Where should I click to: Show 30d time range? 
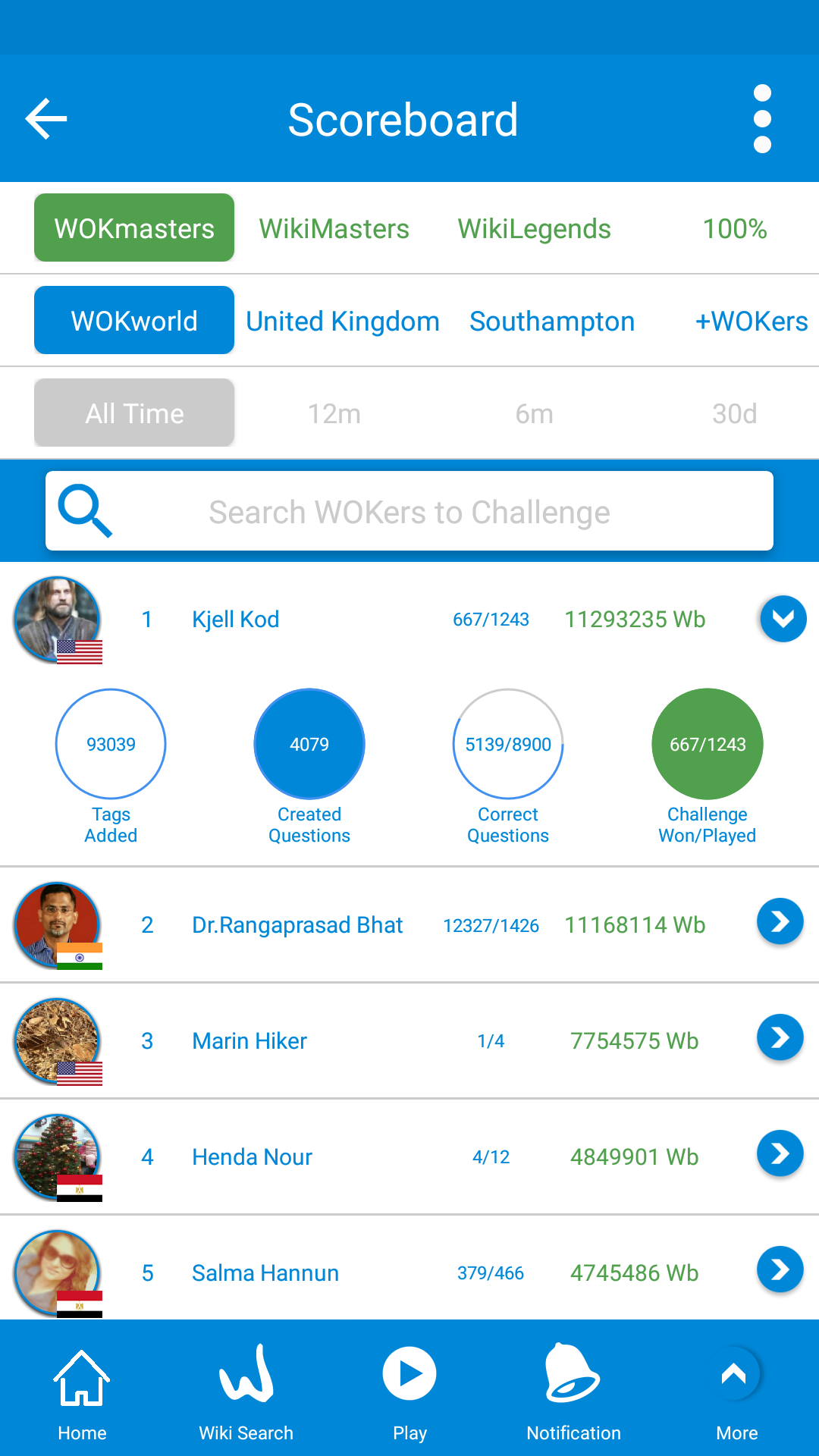734,413
